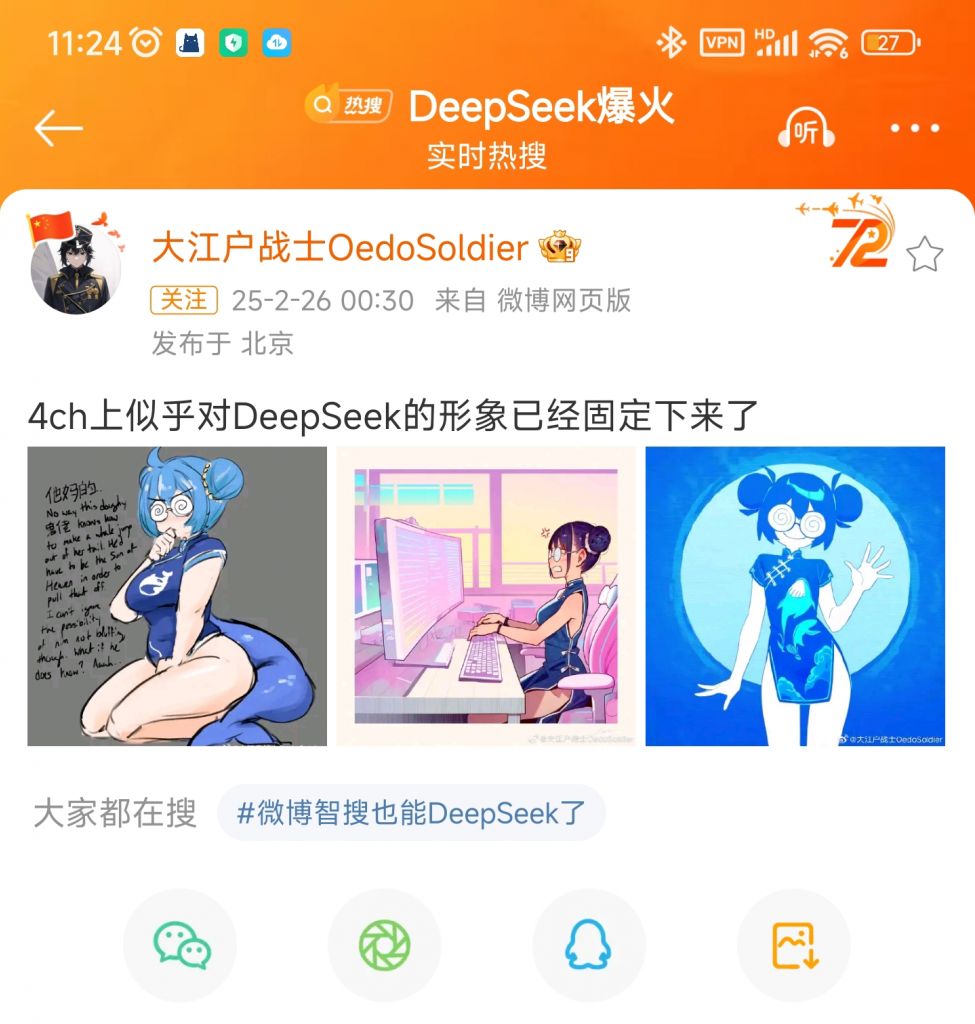Share the post to Moments
The width and height of the screenshot is (975, 1024).
point(385,944)
